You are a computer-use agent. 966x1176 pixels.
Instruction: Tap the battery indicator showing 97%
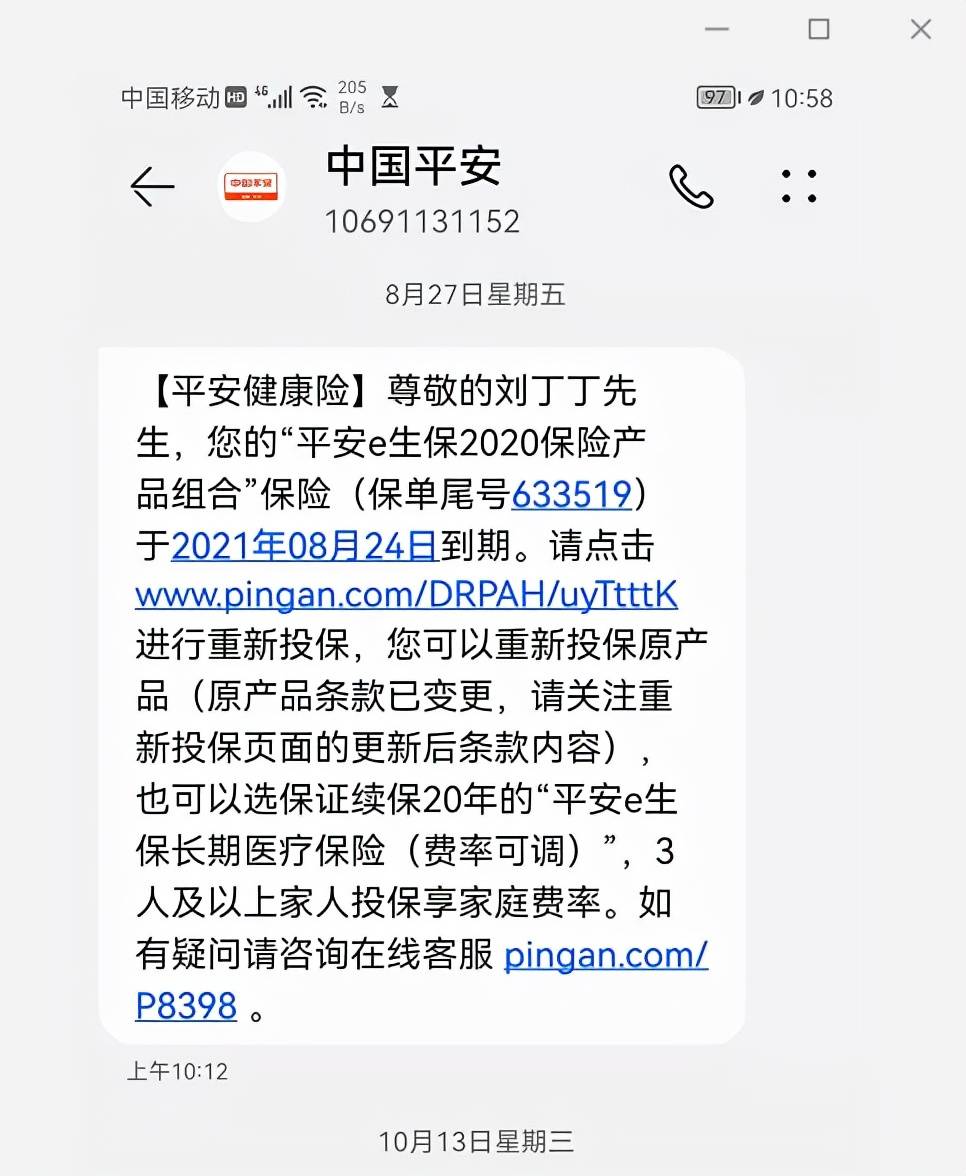(x=716, y=97)
